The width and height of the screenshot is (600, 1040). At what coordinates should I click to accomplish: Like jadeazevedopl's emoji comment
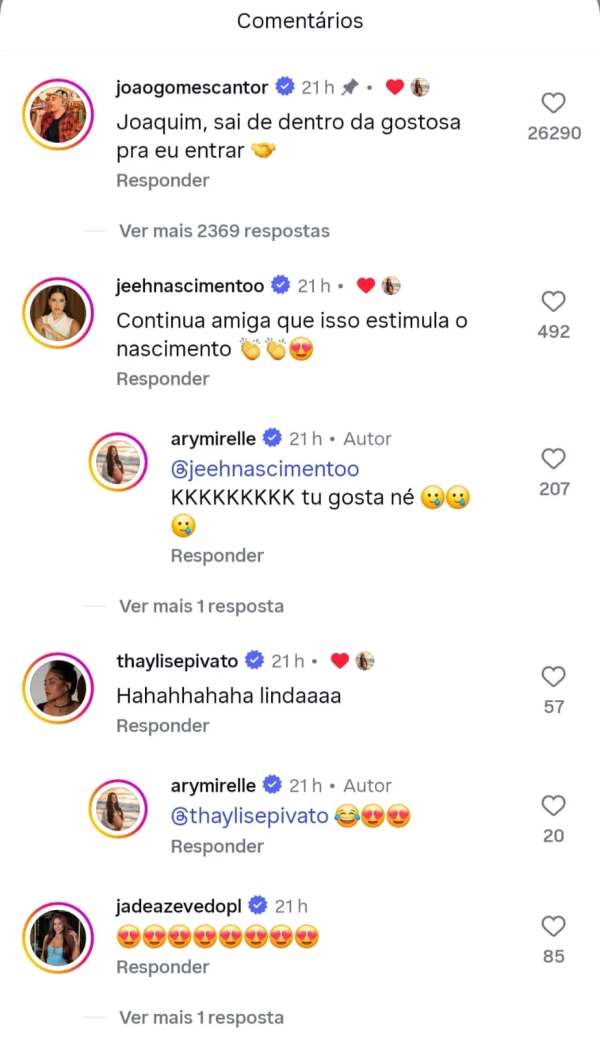point(553,927)
